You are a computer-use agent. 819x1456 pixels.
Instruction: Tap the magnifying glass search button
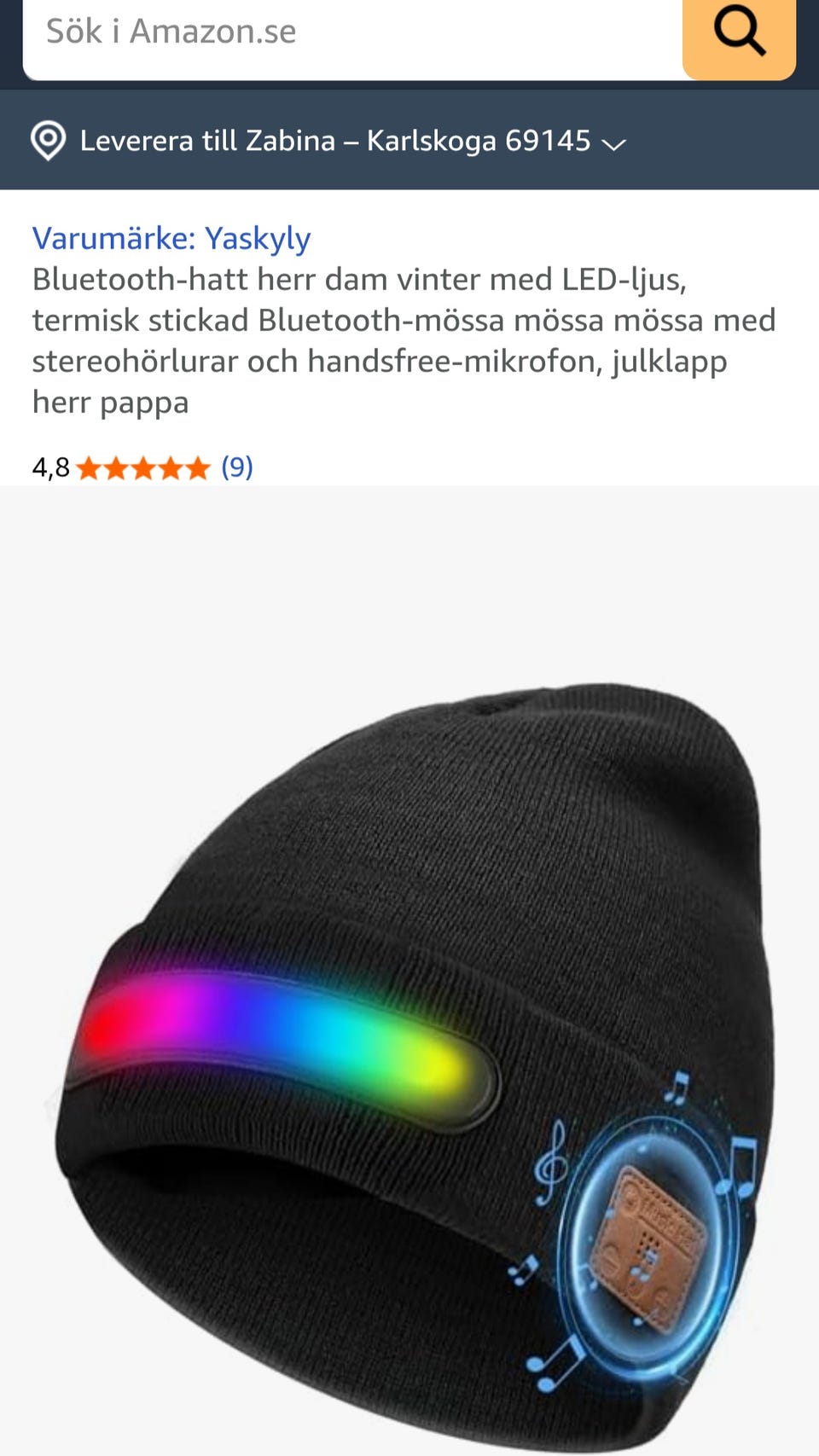point(739,34)
